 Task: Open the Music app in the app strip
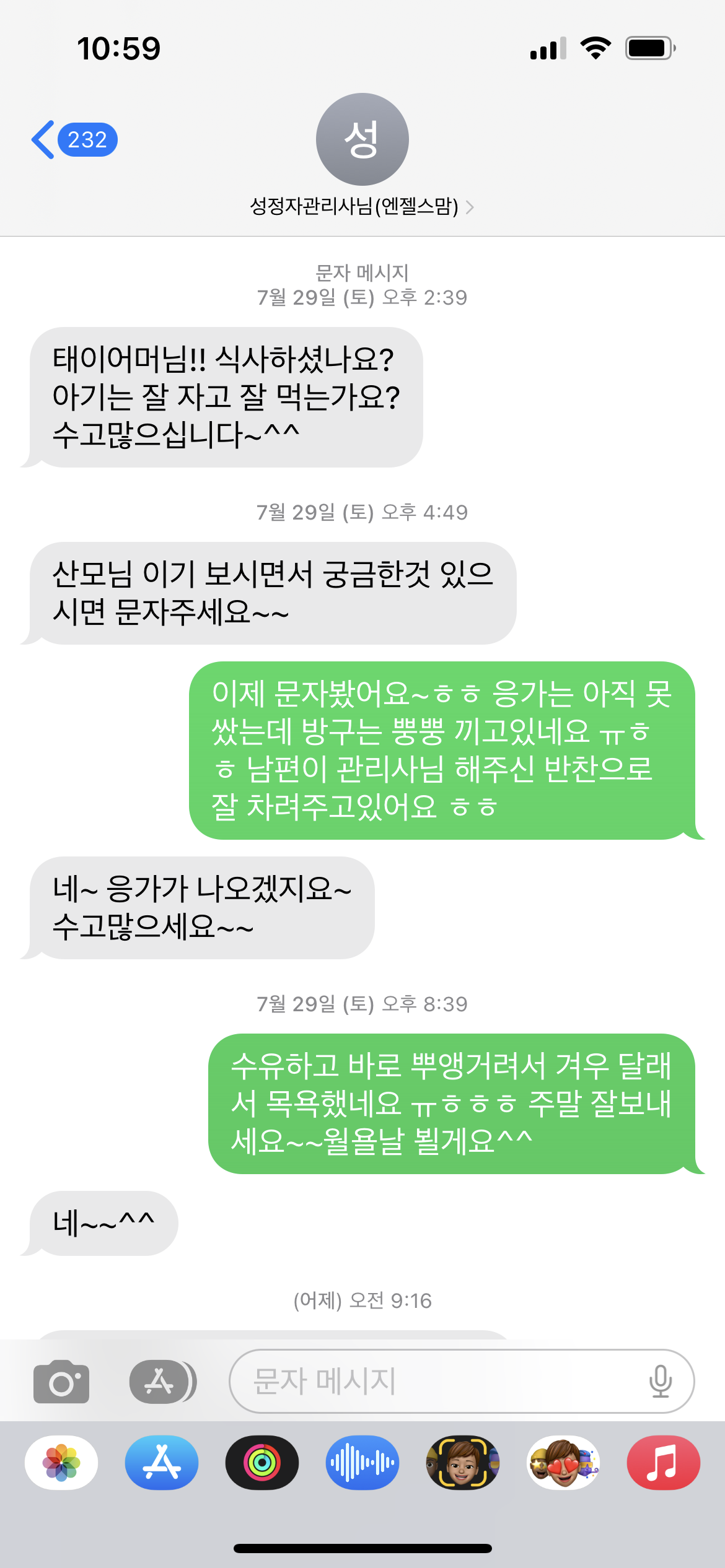pos(664,1463)
